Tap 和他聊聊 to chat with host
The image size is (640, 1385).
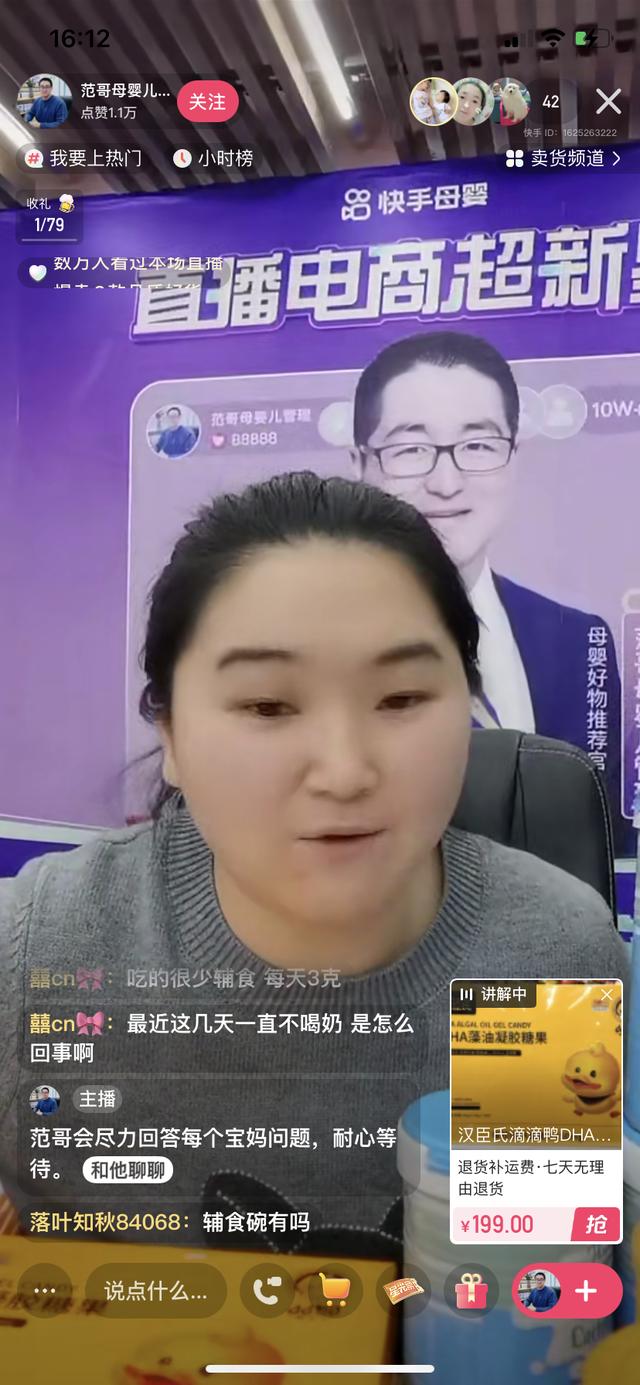[x=127, y=1170]
